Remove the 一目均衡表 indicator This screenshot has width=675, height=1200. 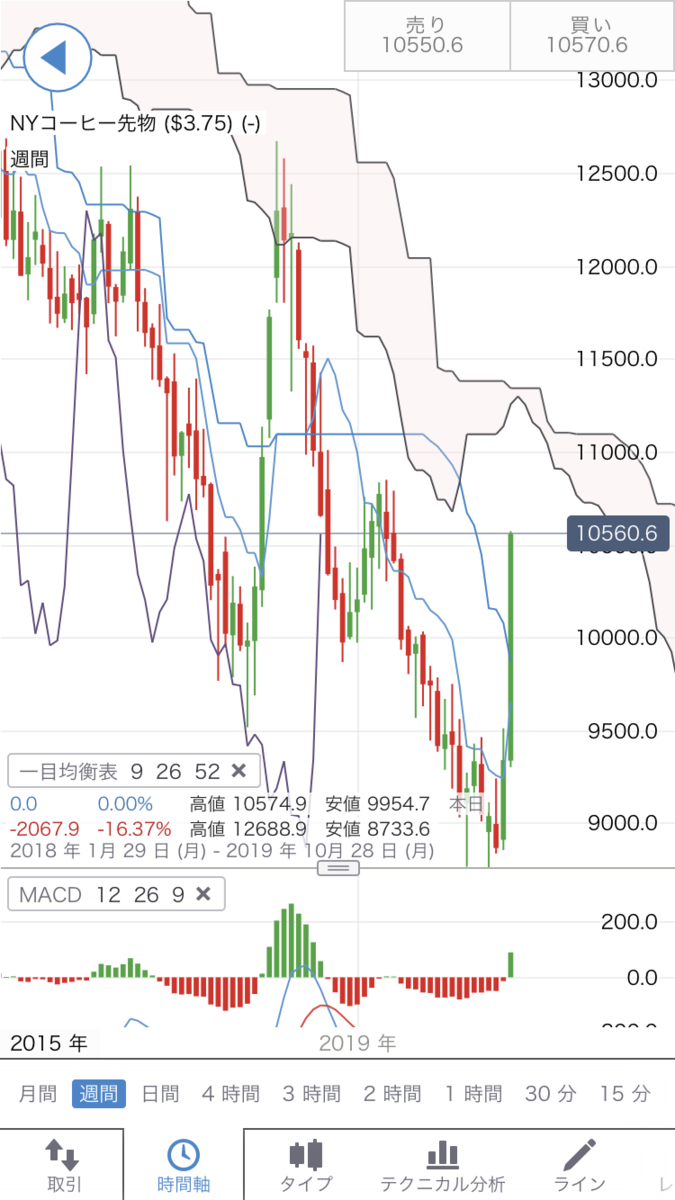pyautogui.click(x=238, y=770)
